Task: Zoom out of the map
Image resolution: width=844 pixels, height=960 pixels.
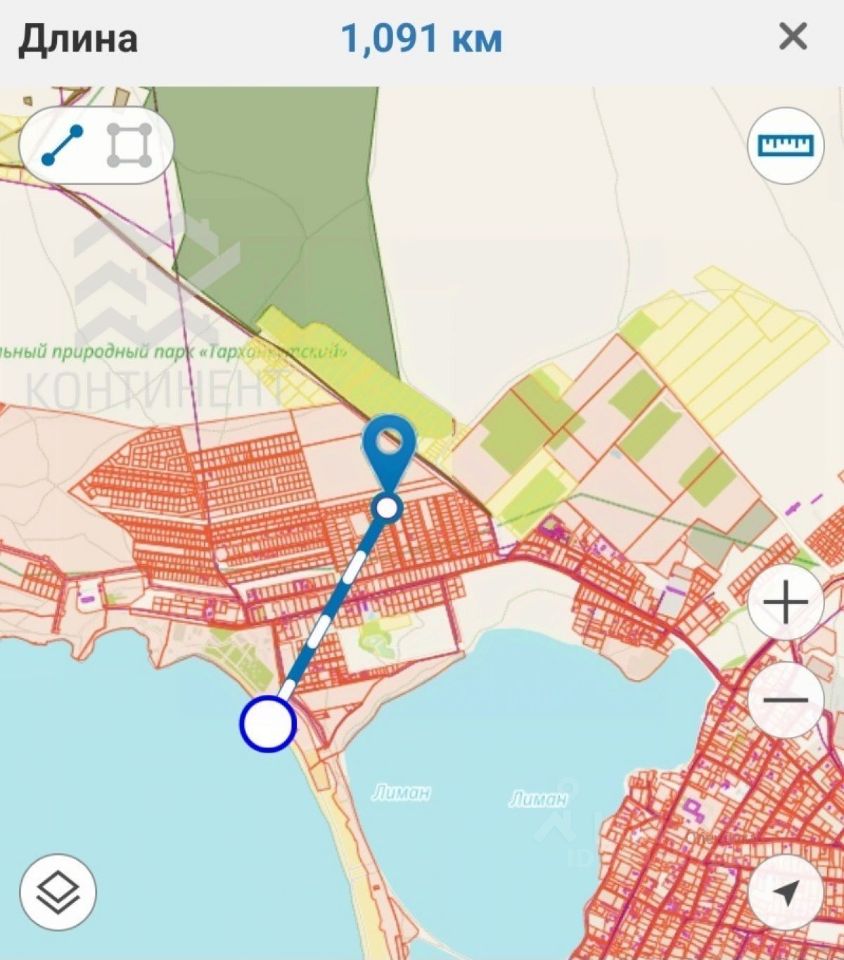Action: 786,699
